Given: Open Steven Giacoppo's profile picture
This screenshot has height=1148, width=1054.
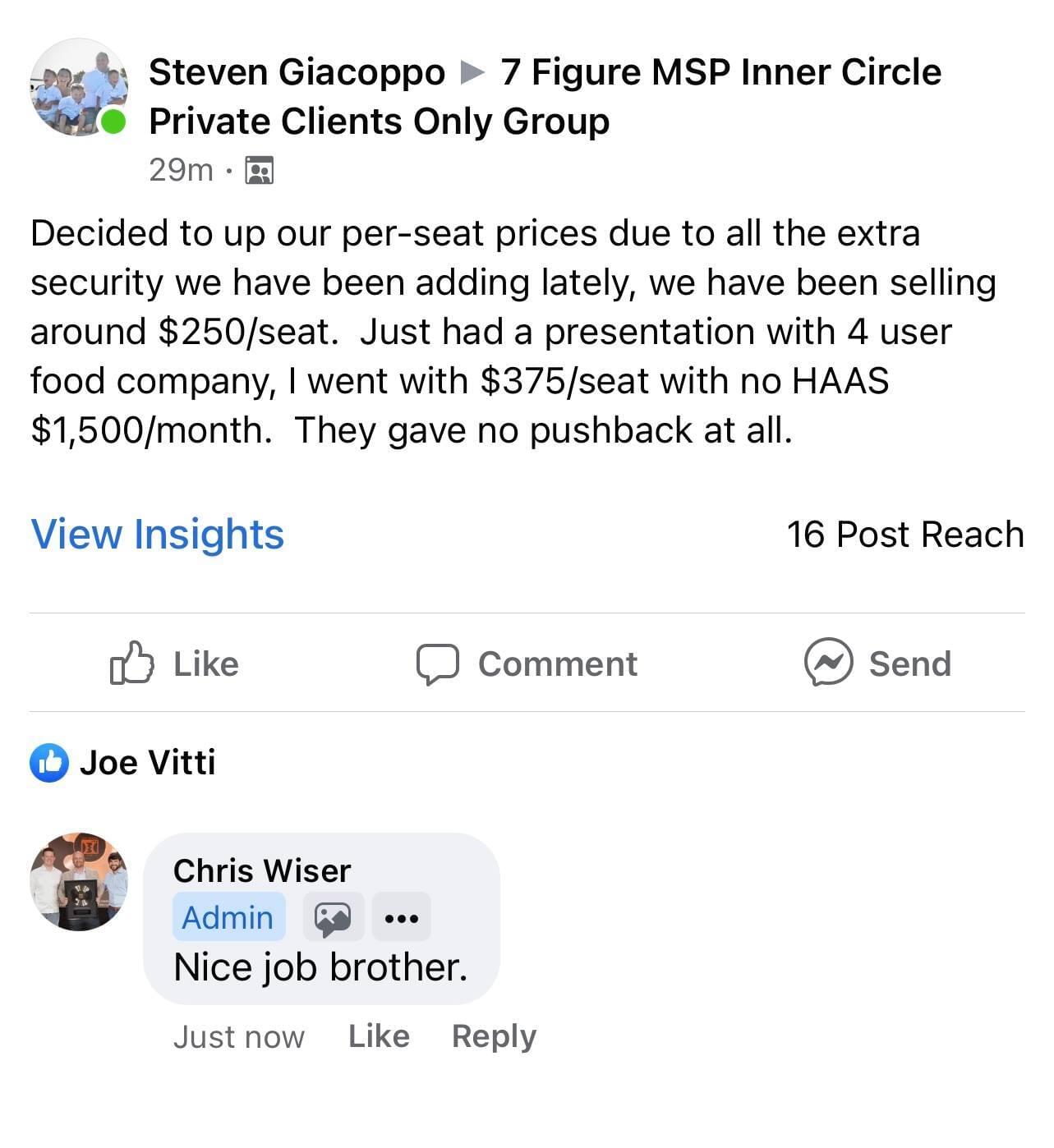Looking at the screenshot, I should coord(79,87).
